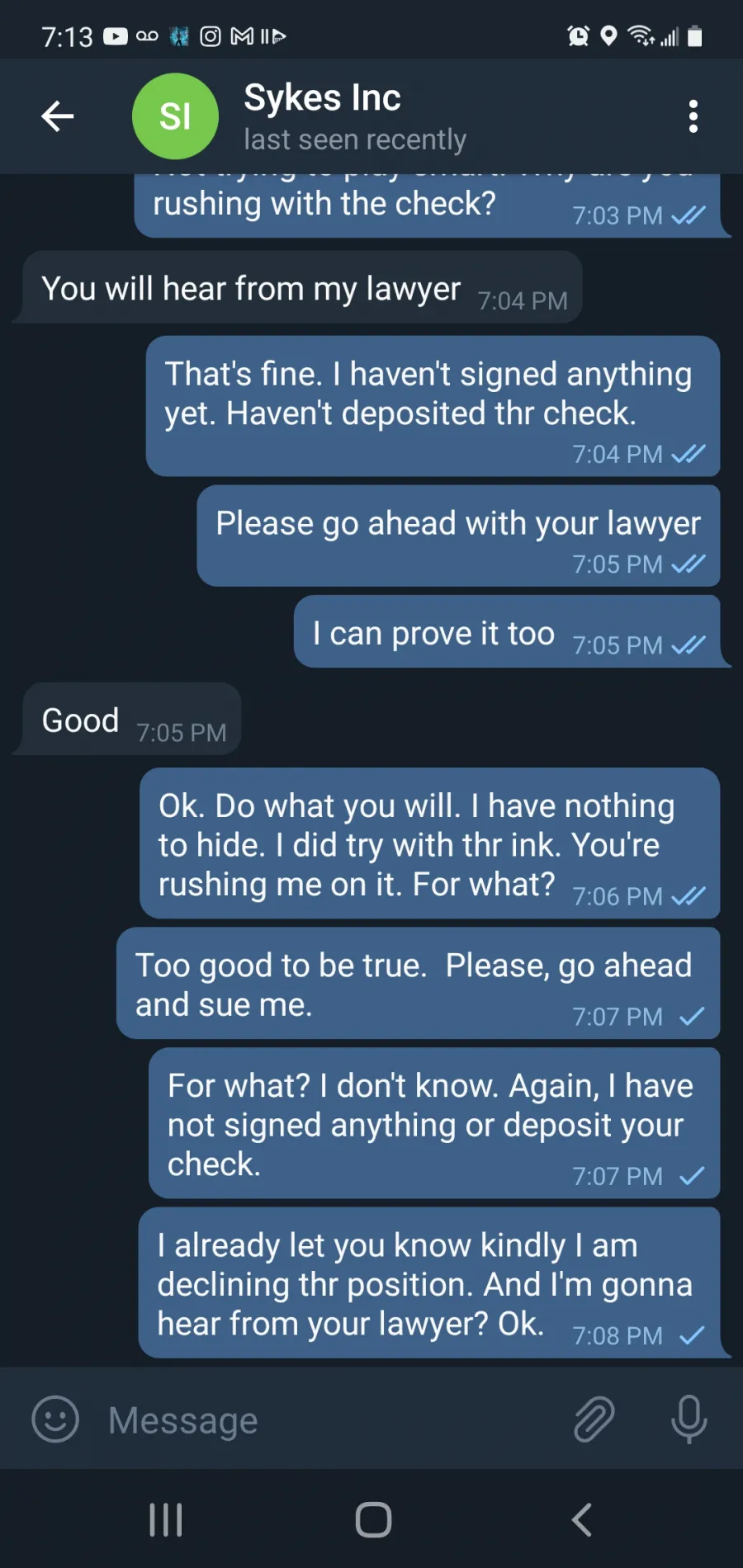Go back to the chat list
The width and height of the screenshot is (743, 1568).
click(58, 116)
